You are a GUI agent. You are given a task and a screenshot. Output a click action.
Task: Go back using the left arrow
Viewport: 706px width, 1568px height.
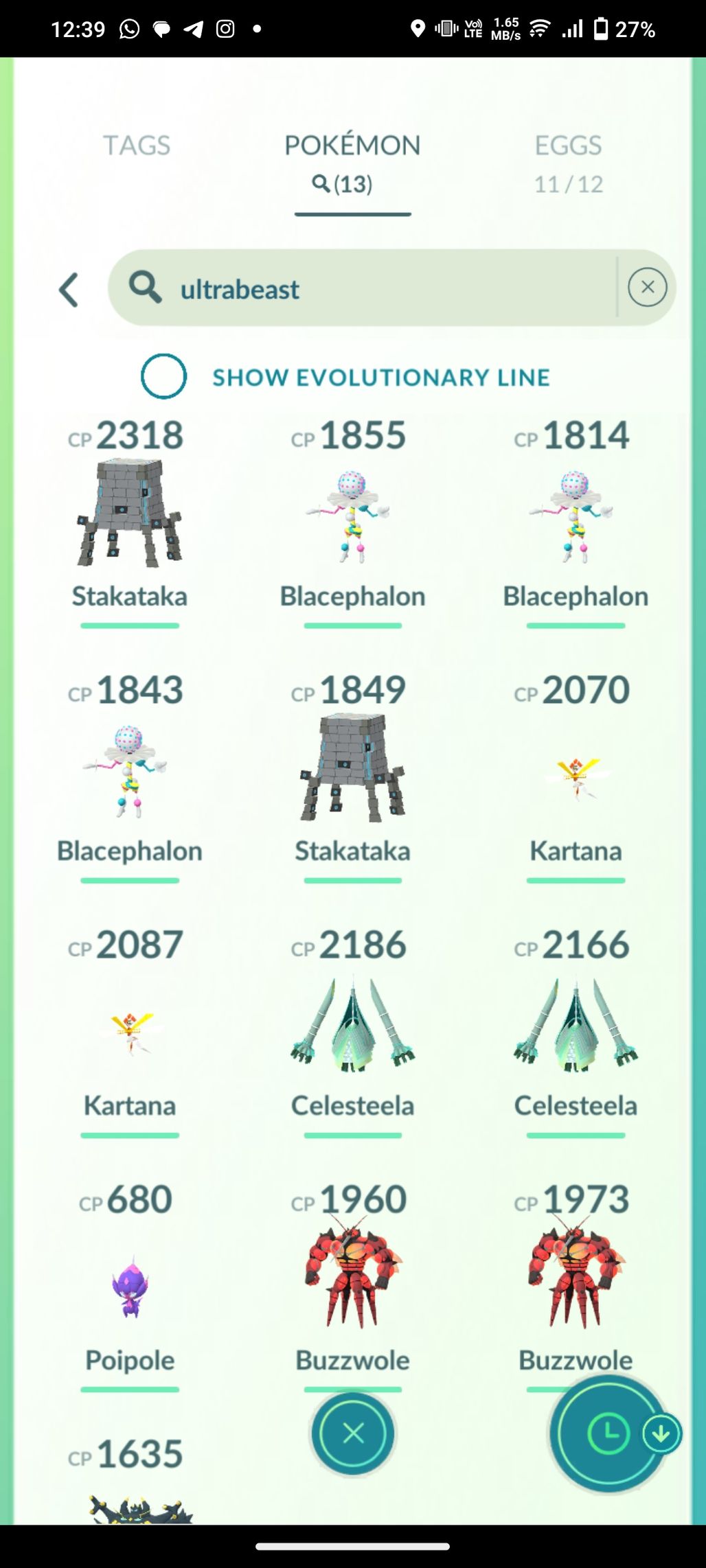click(x=69, y=290)
